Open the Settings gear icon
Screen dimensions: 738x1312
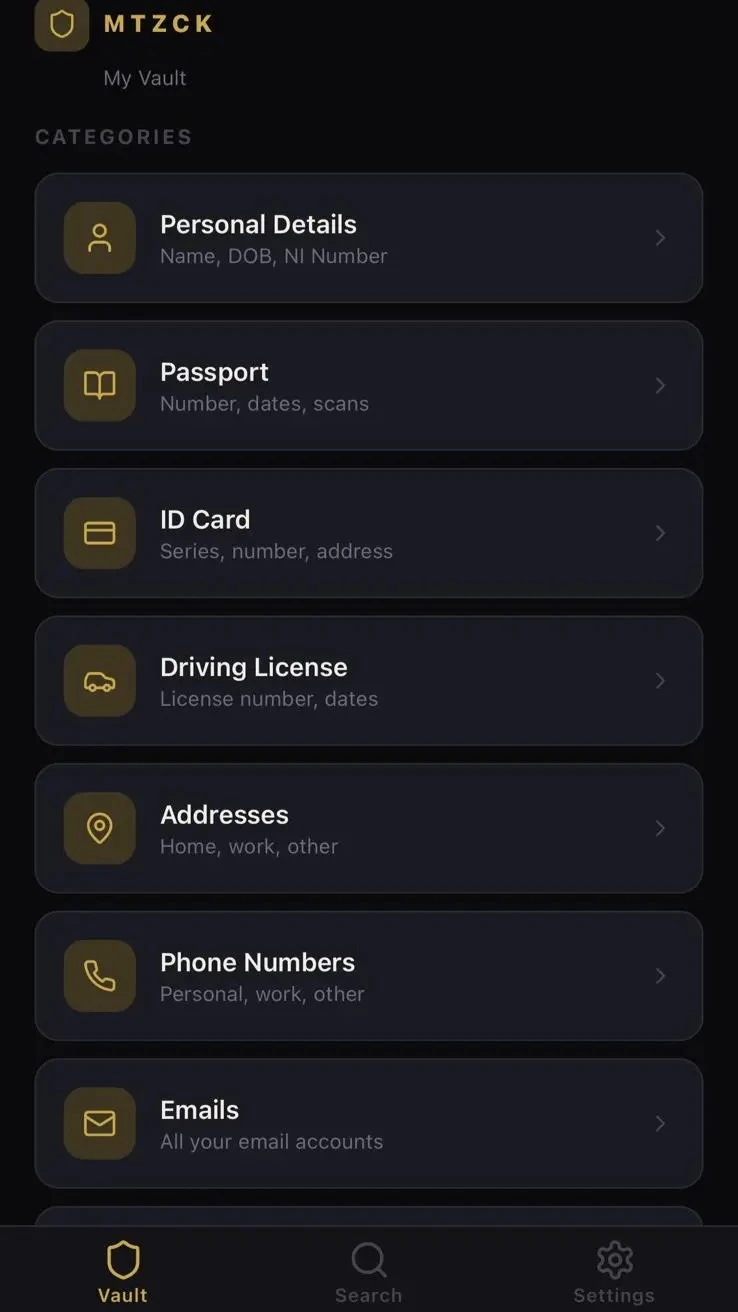tap(614, 1259)
